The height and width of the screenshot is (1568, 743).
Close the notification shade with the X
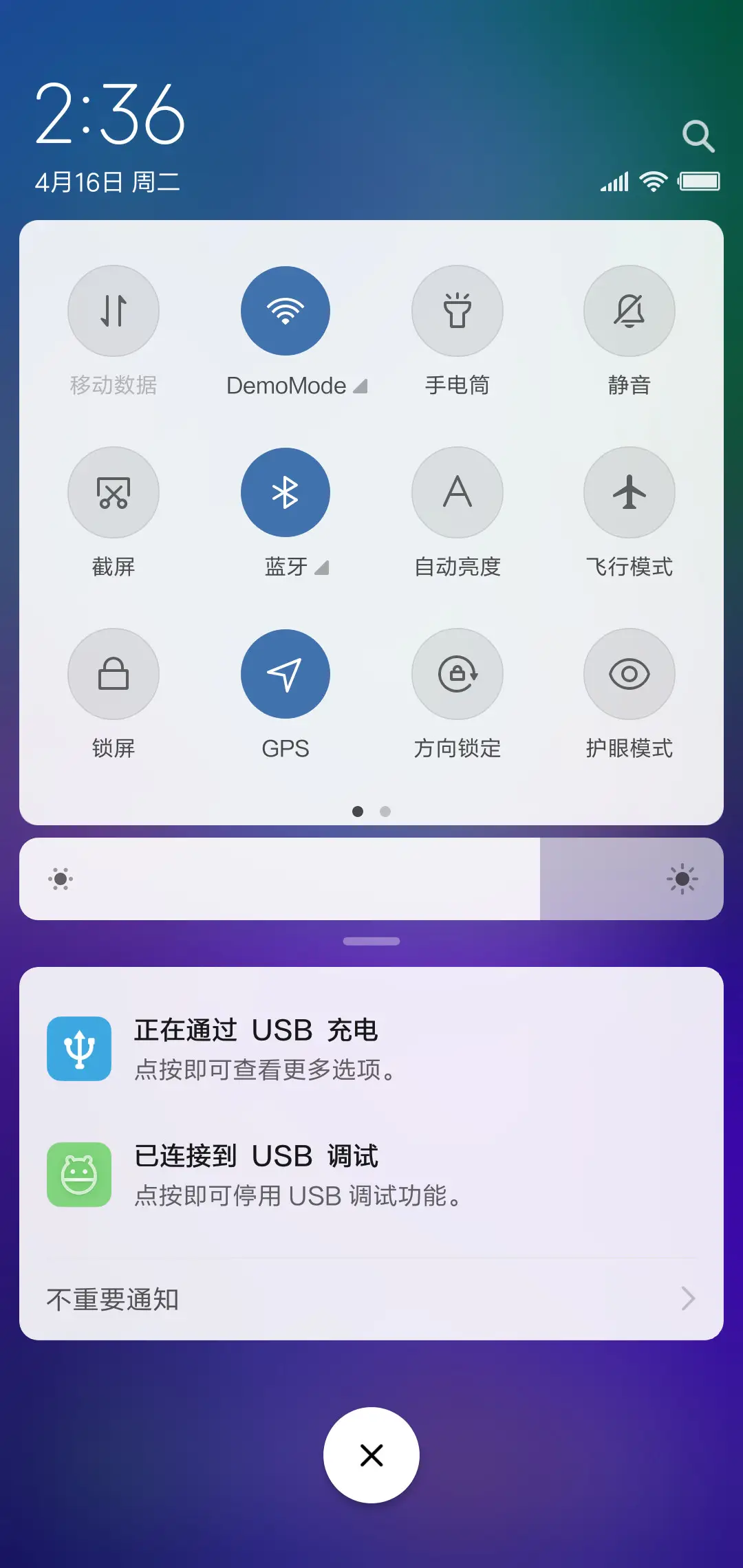371,1455
